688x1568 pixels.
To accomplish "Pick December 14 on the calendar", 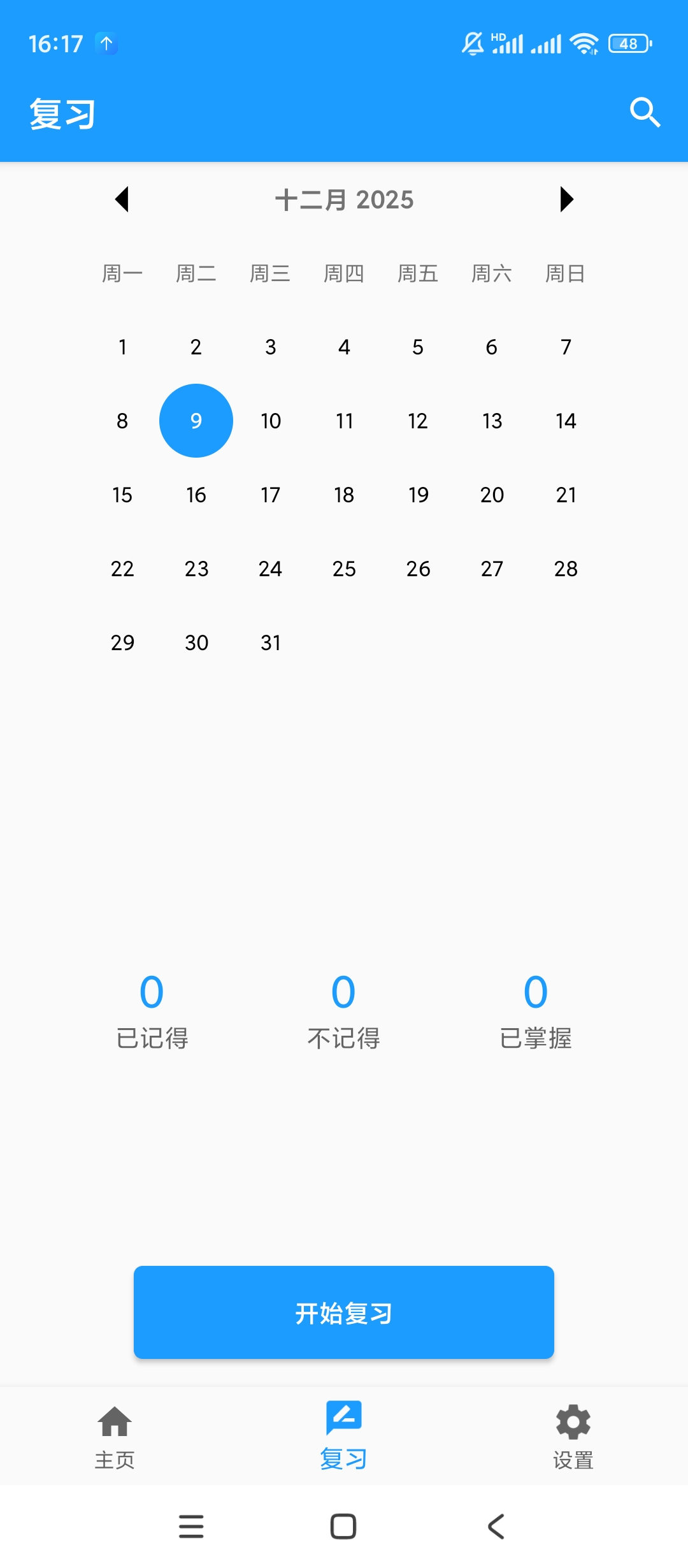I will click(566, 421).
